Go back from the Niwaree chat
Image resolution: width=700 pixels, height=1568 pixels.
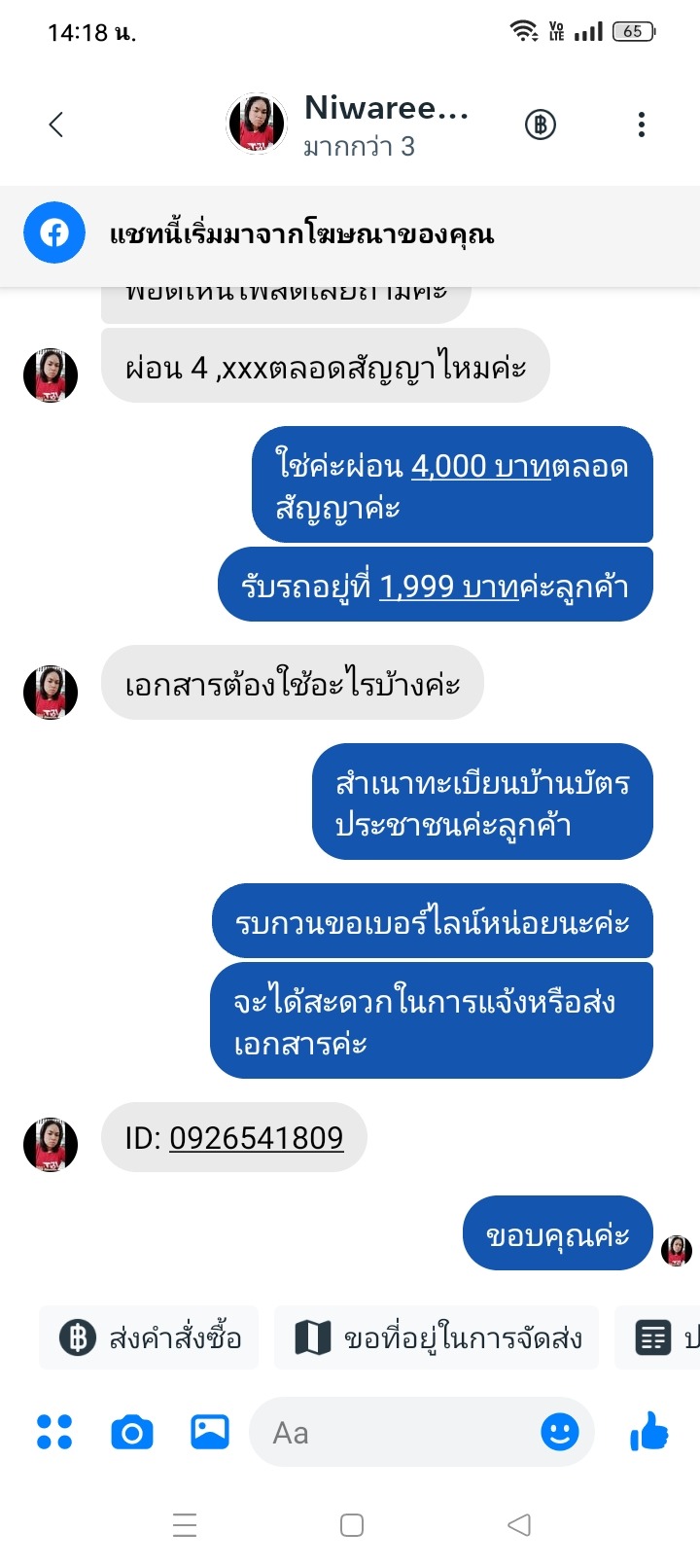pyautogui.click(x=56, y=125)
